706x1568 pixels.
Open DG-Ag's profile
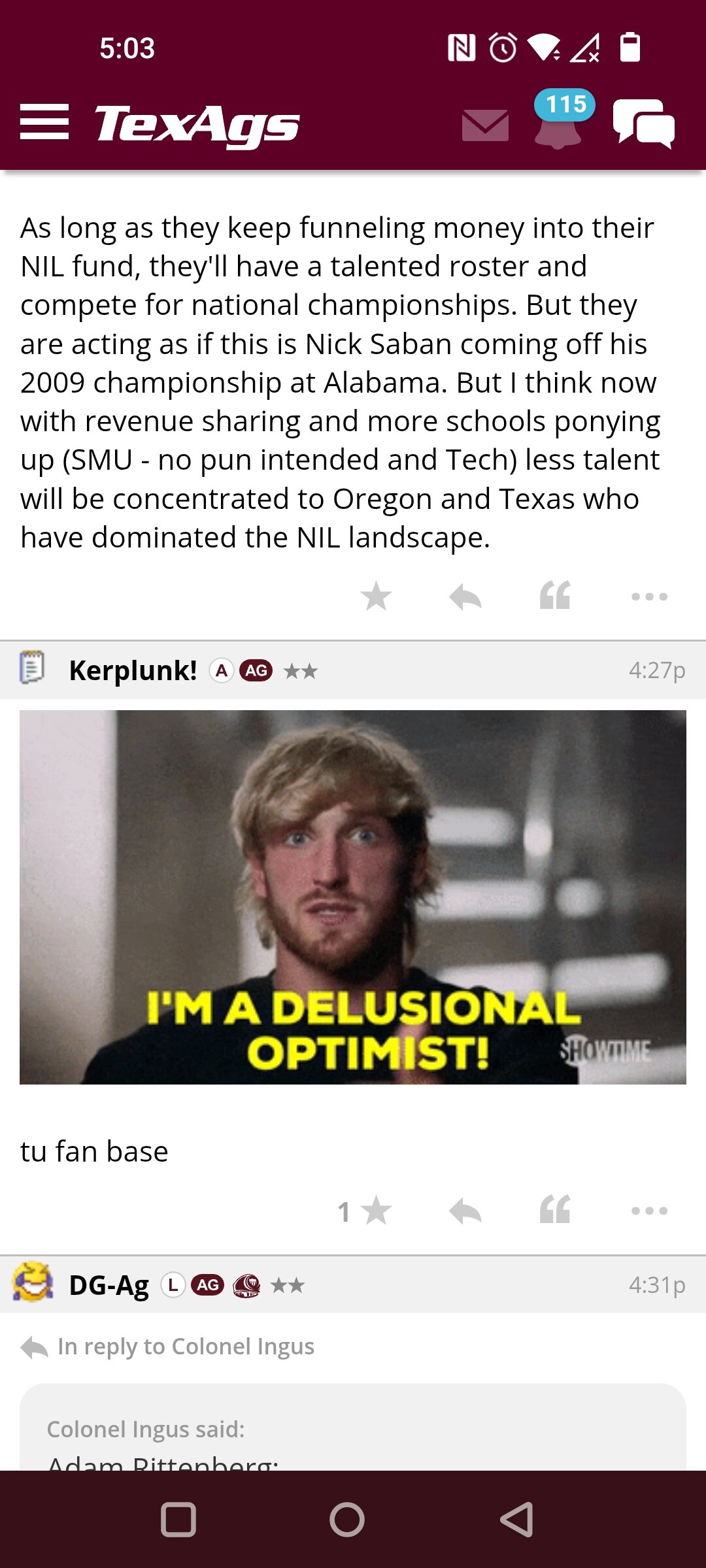tap(109, 1285)
